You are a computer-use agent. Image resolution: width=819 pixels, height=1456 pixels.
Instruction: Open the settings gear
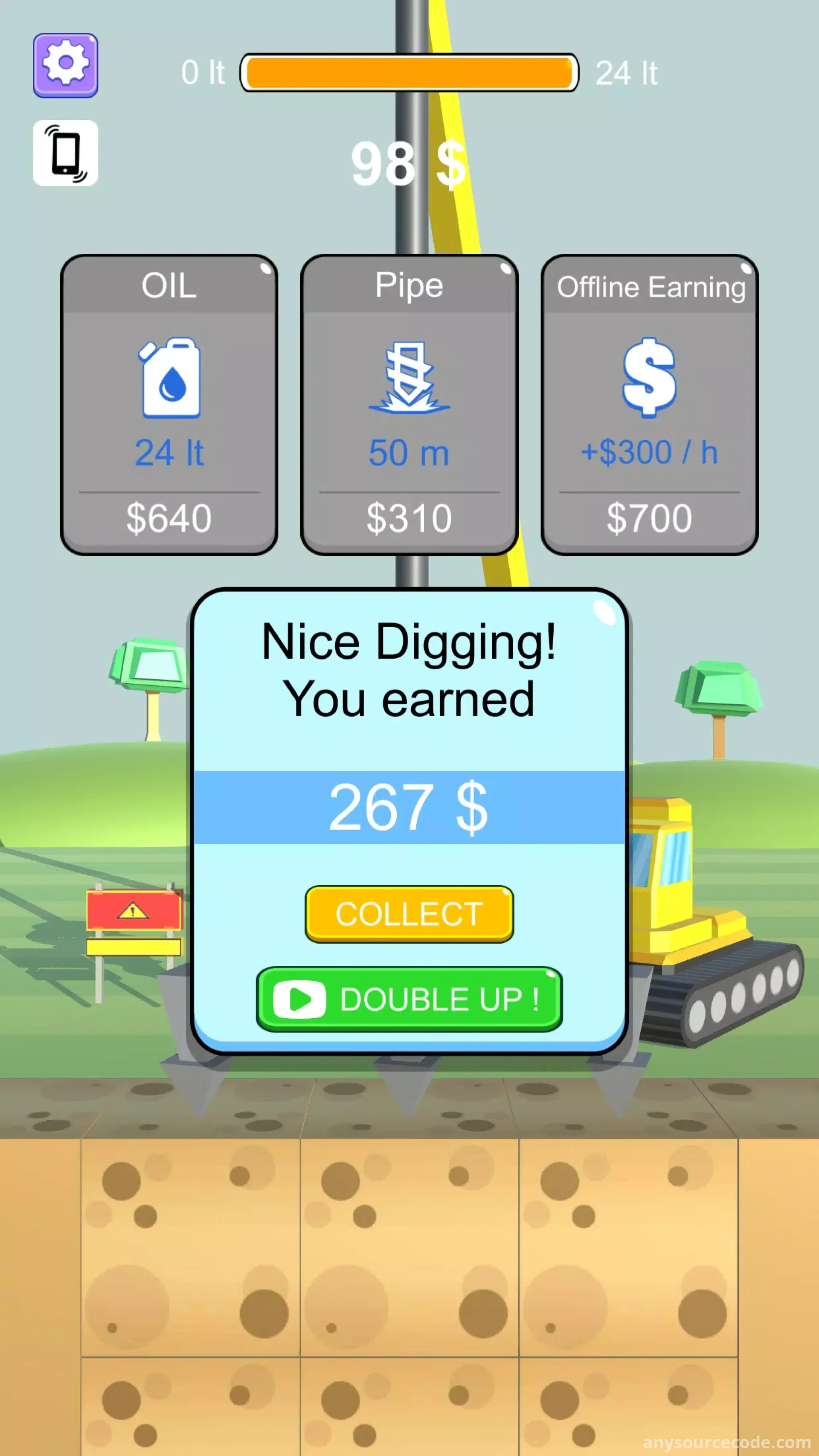click(66, 65)
